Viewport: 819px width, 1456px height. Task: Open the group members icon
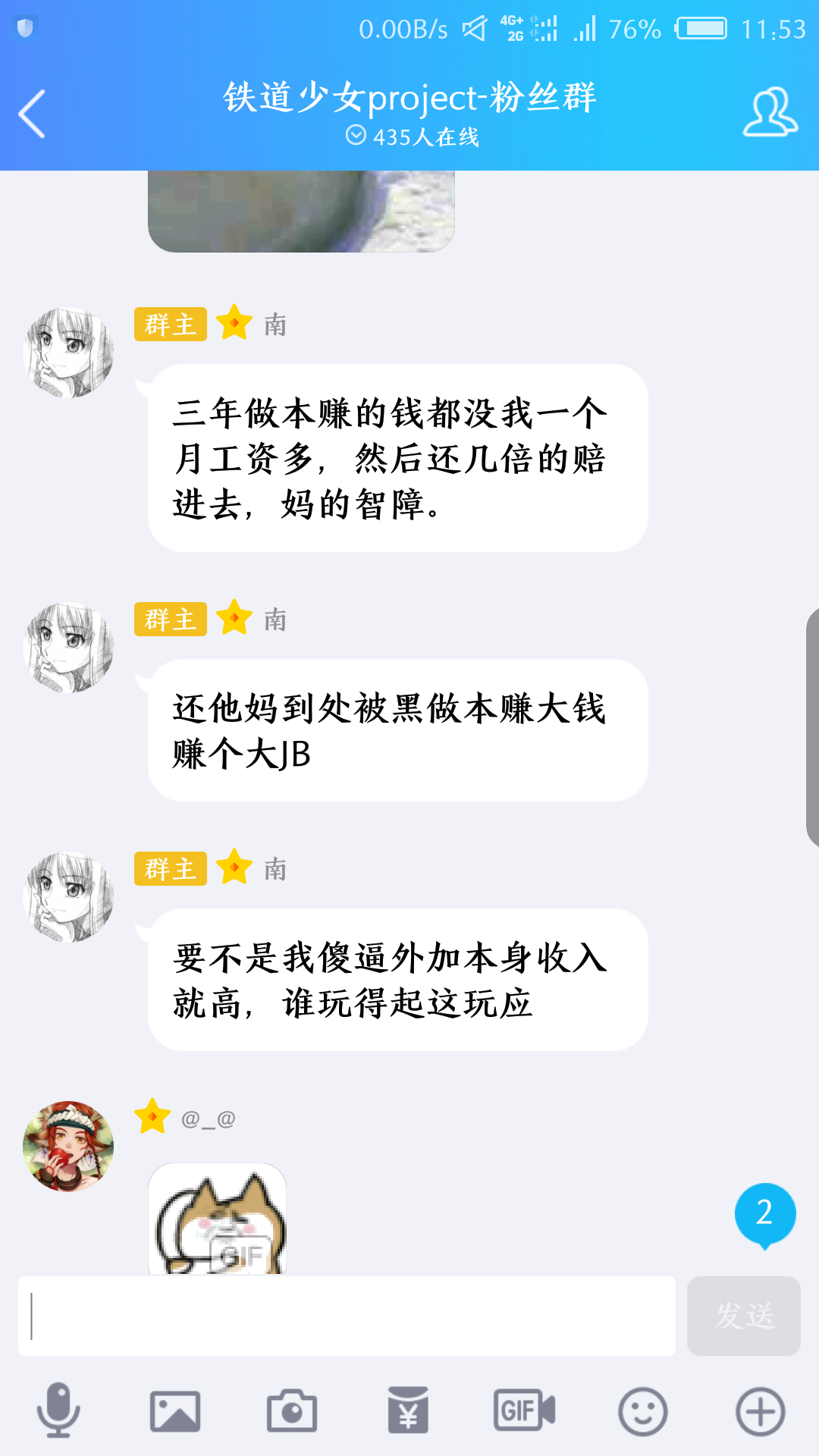click(x=770, y=114)
